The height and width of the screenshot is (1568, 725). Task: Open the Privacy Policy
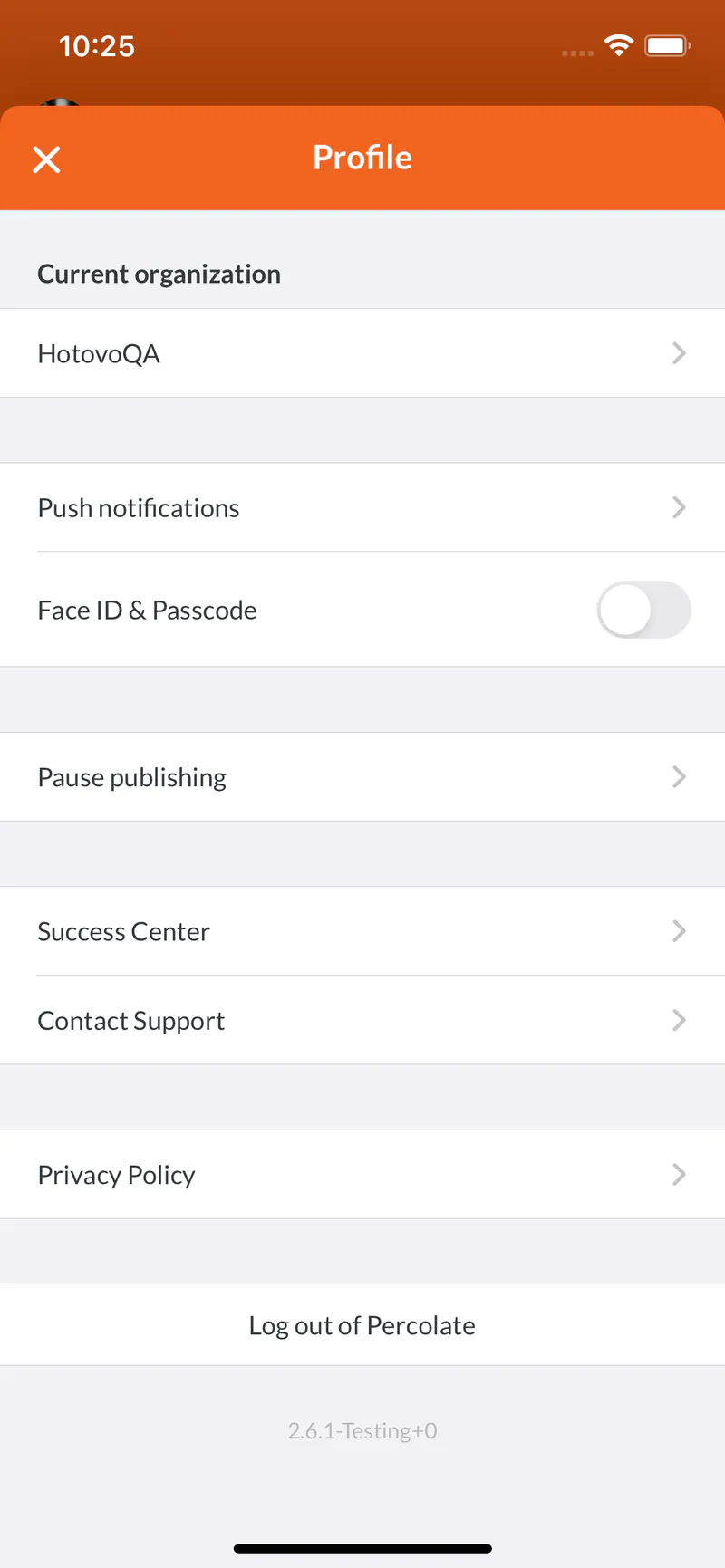pos(362,1175)
